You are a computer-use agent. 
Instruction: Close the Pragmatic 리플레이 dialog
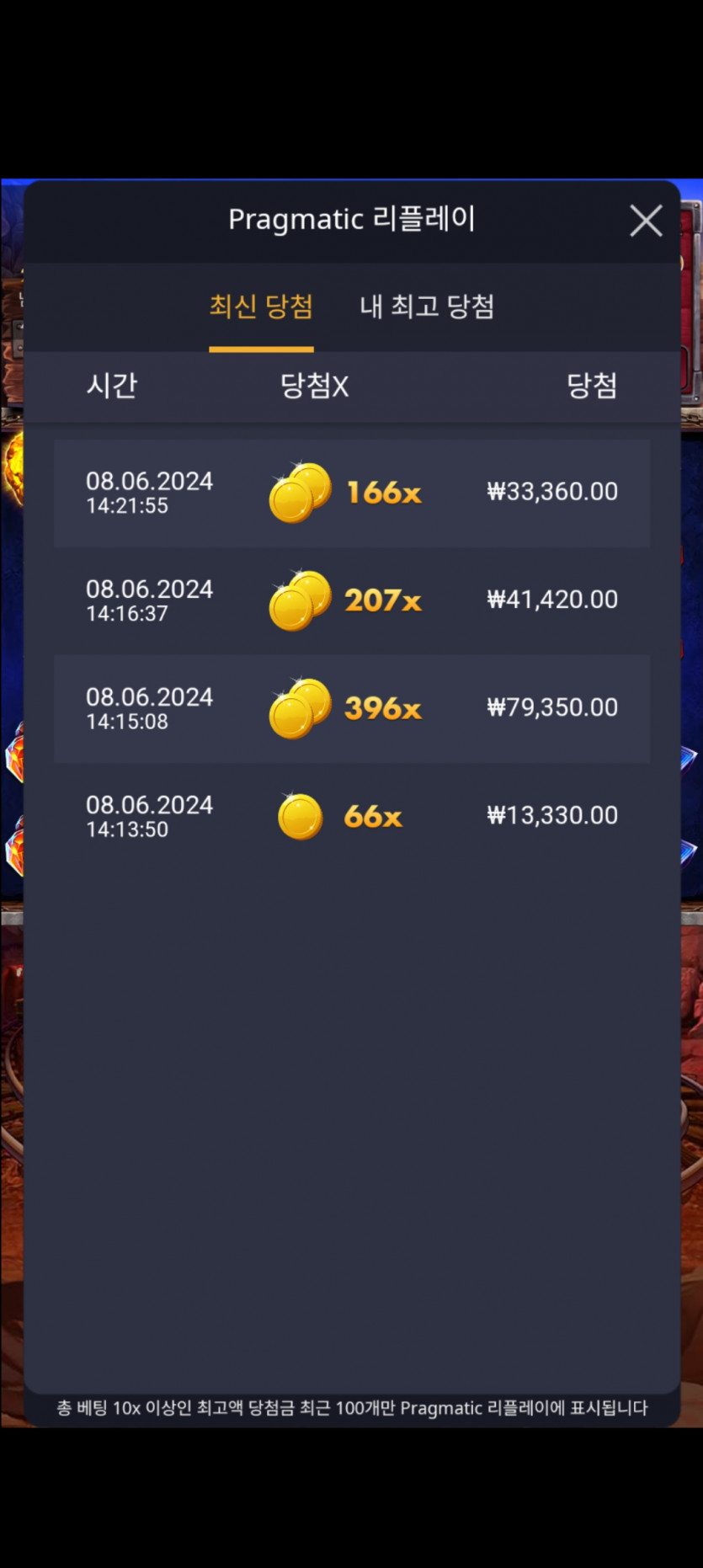646,221
